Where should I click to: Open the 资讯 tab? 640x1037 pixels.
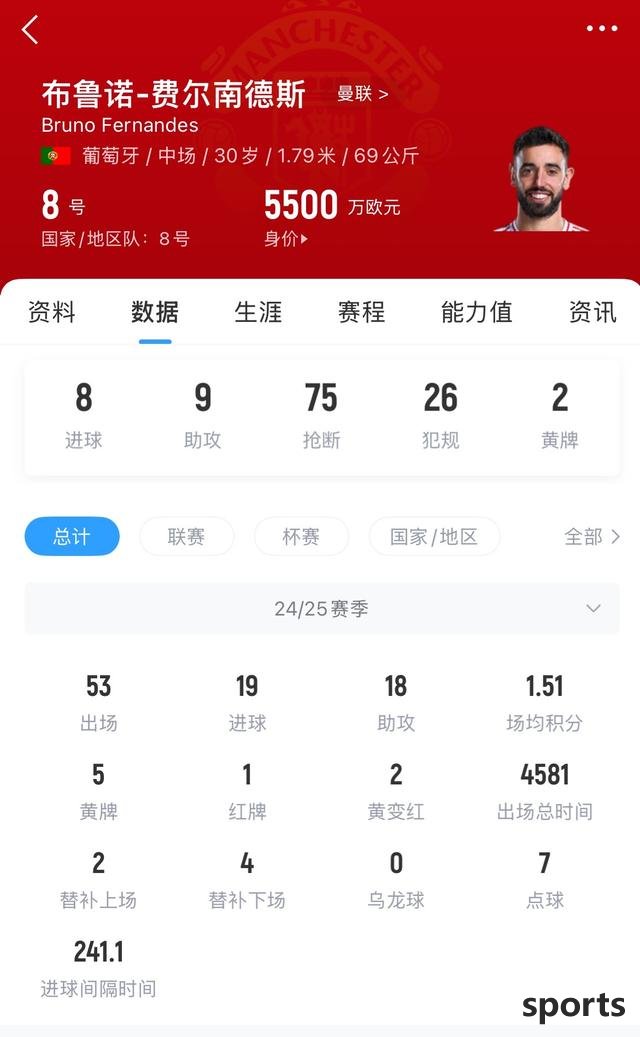click(592, 312)
